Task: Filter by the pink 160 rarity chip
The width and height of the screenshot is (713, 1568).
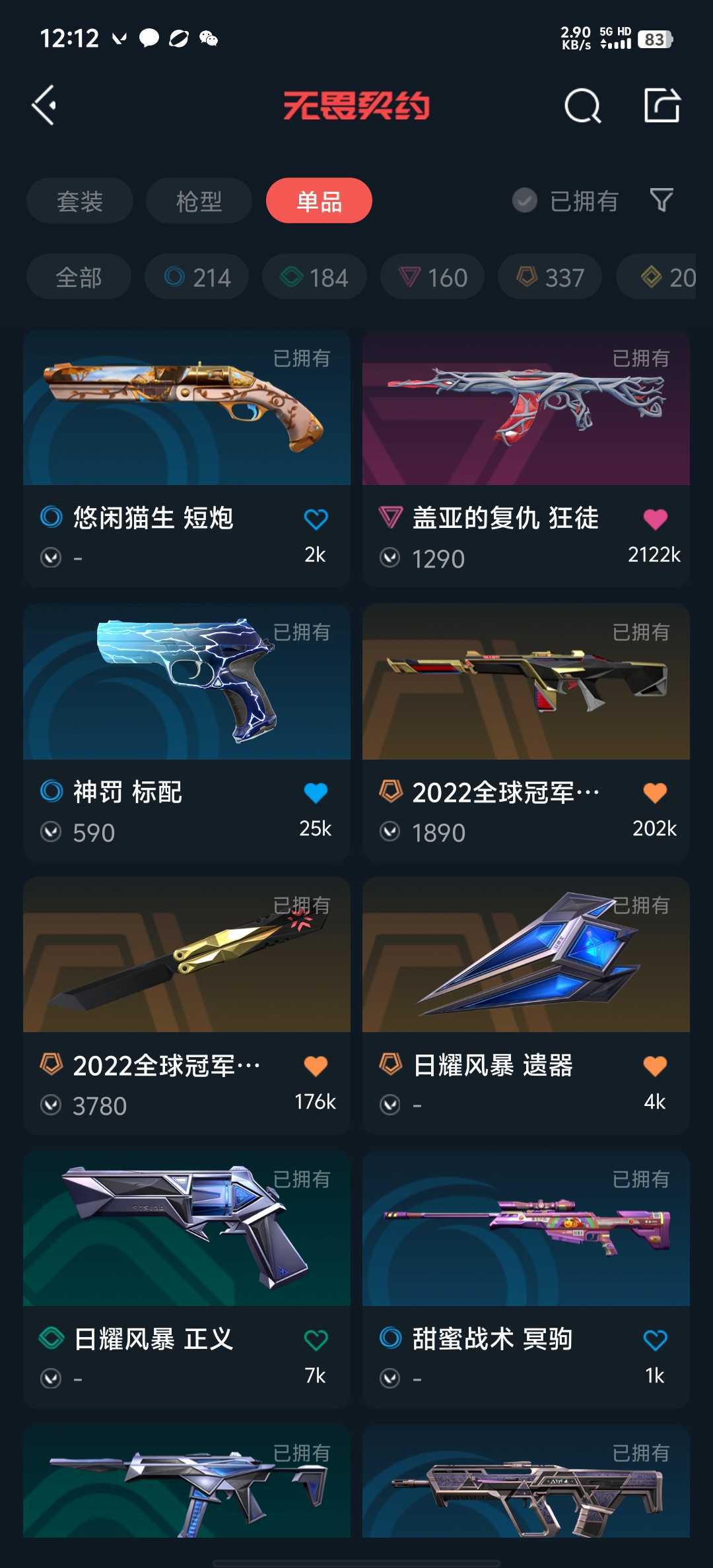Action: point(432,277)
